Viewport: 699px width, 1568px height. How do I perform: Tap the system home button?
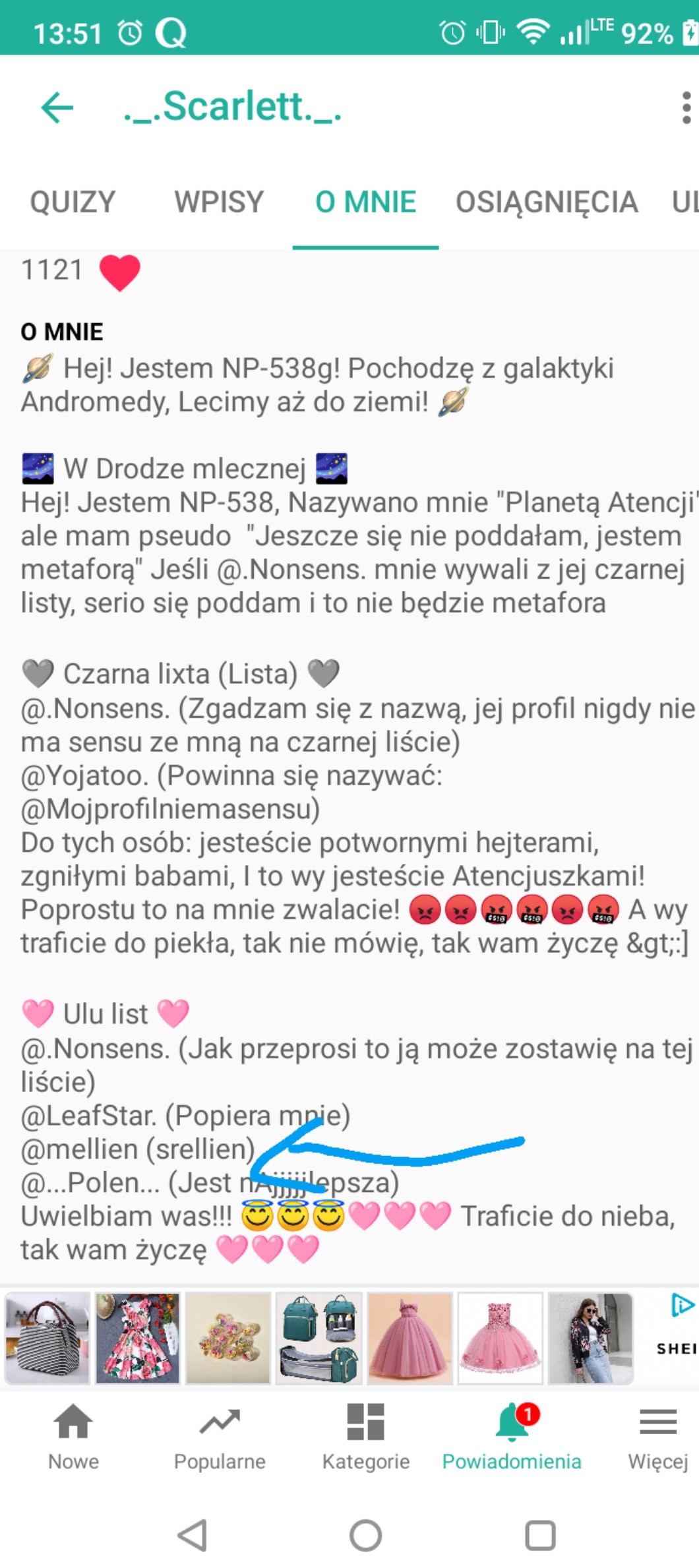365,1535
